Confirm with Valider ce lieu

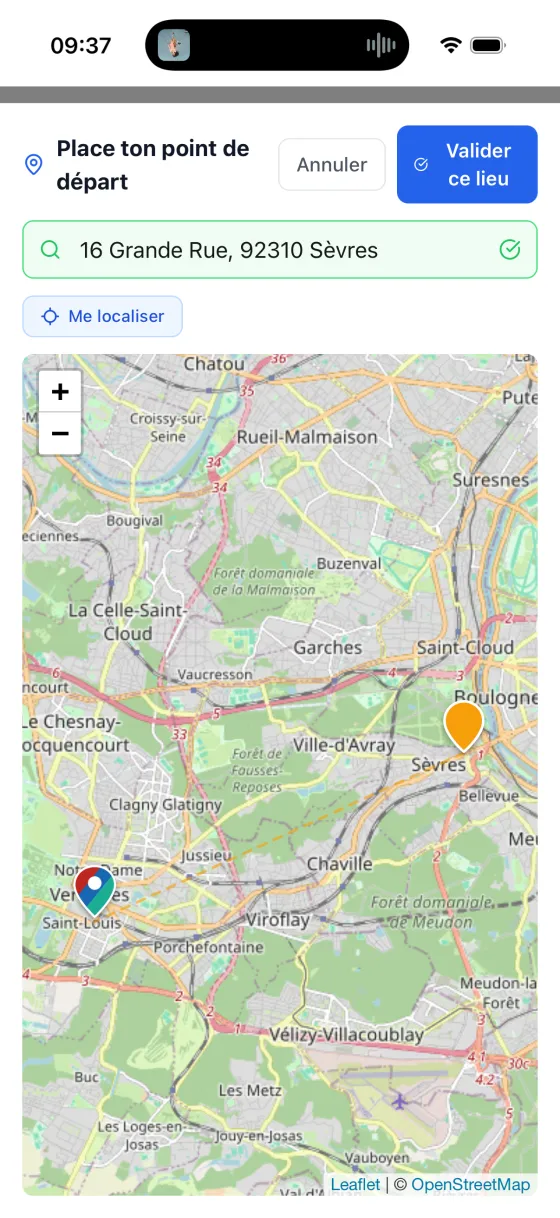[x=467, y=165]
